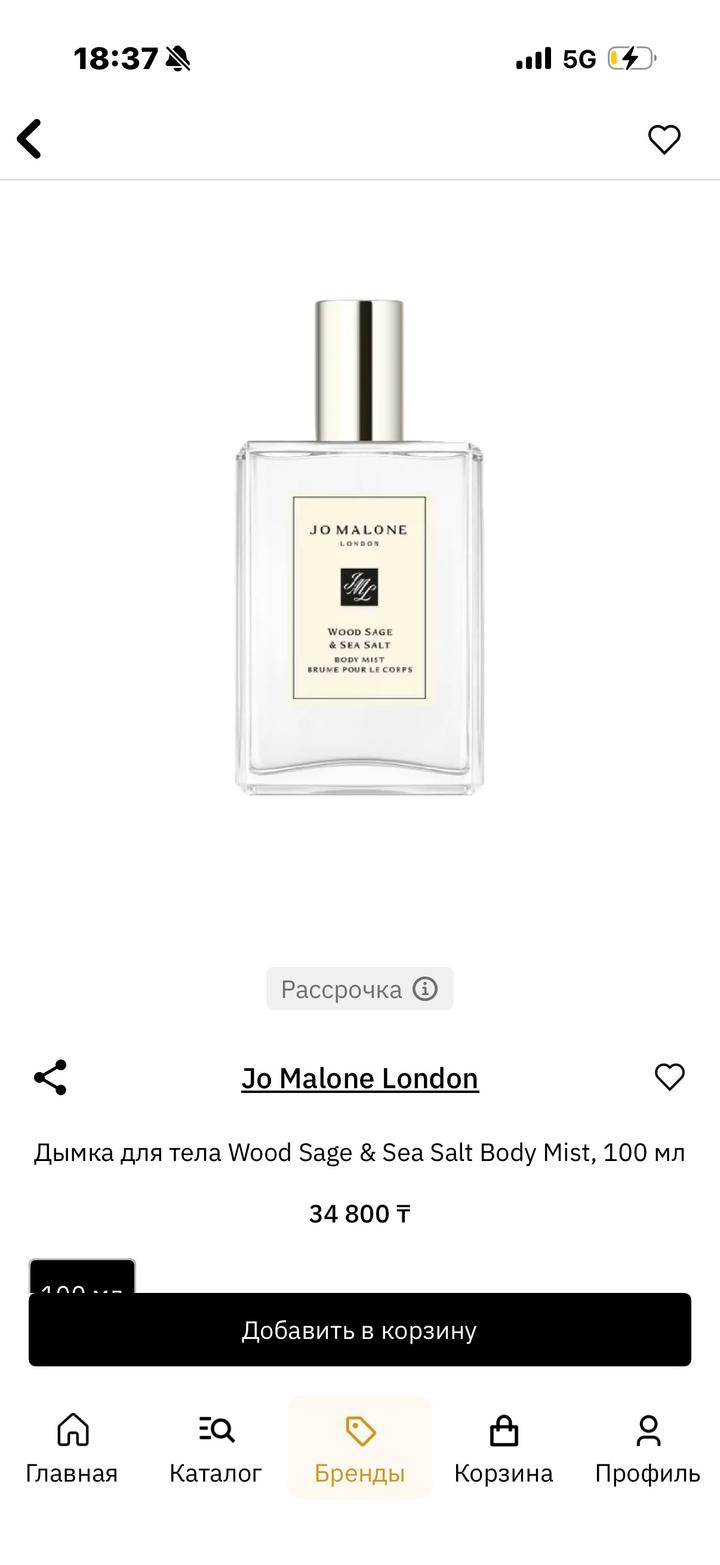720x1565 pixels.
Task: Tap Добавить в корзину button
Action: 359,1330
